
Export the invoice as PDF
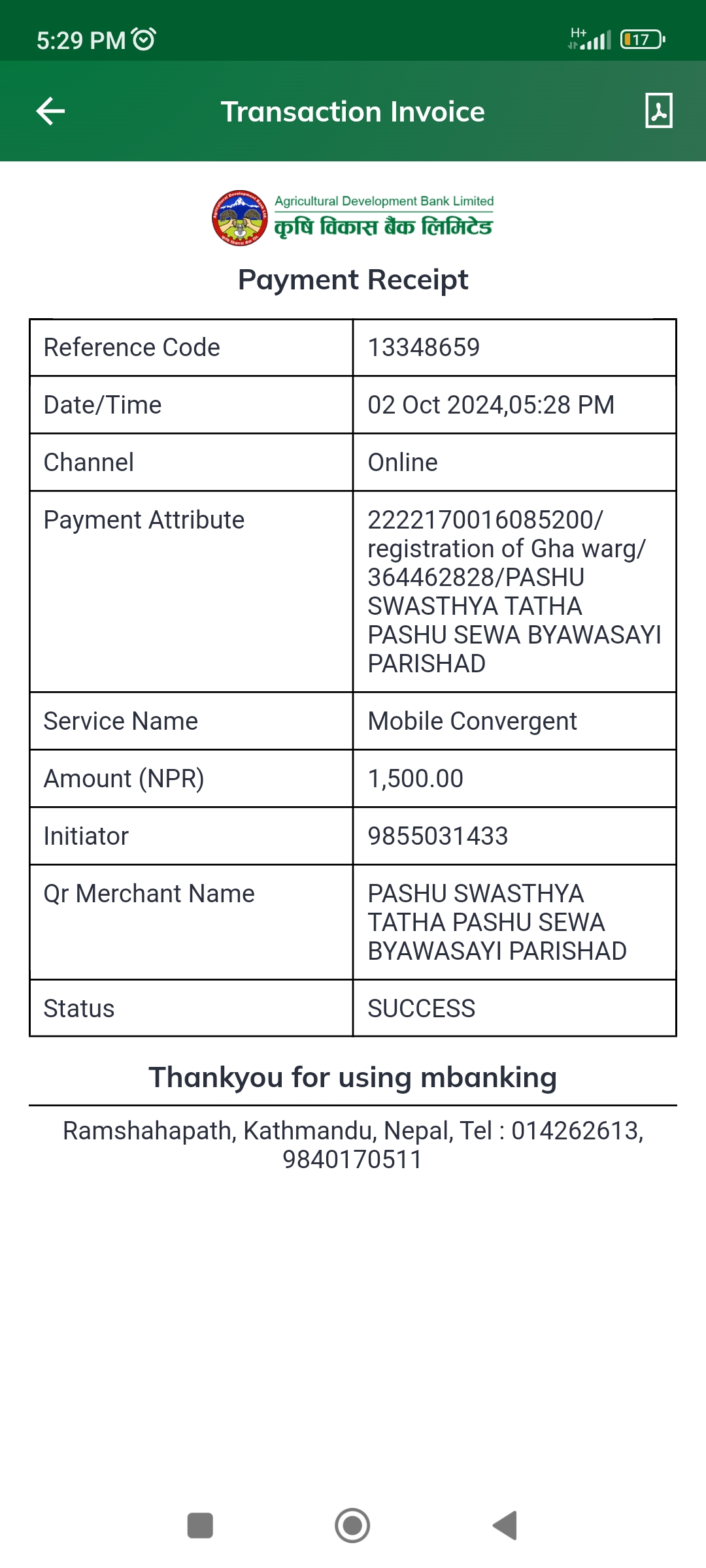point(659,110)
